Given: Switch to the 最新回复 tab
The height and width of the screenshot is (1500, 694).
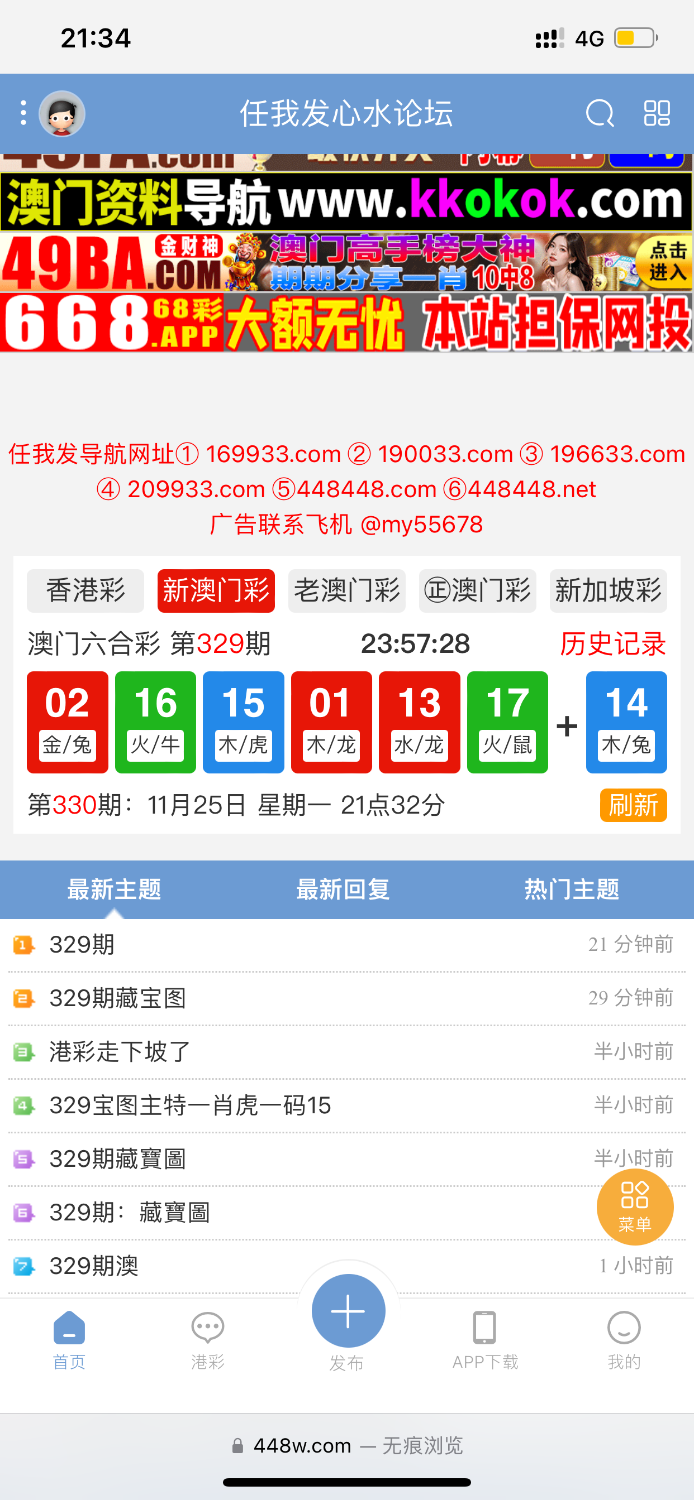Looking at the screenshot, I should click(x=342, y=889).
